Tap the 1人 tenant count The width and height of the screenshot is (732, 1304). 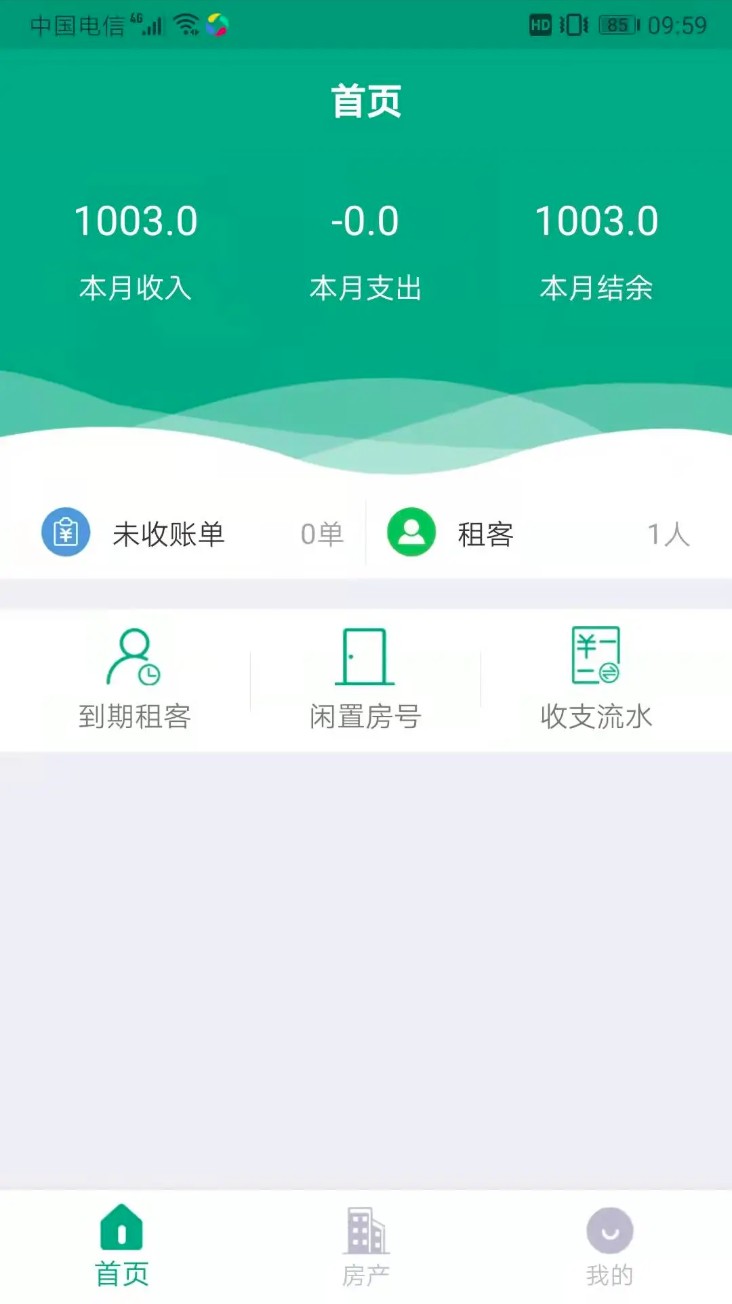point(668,533)
